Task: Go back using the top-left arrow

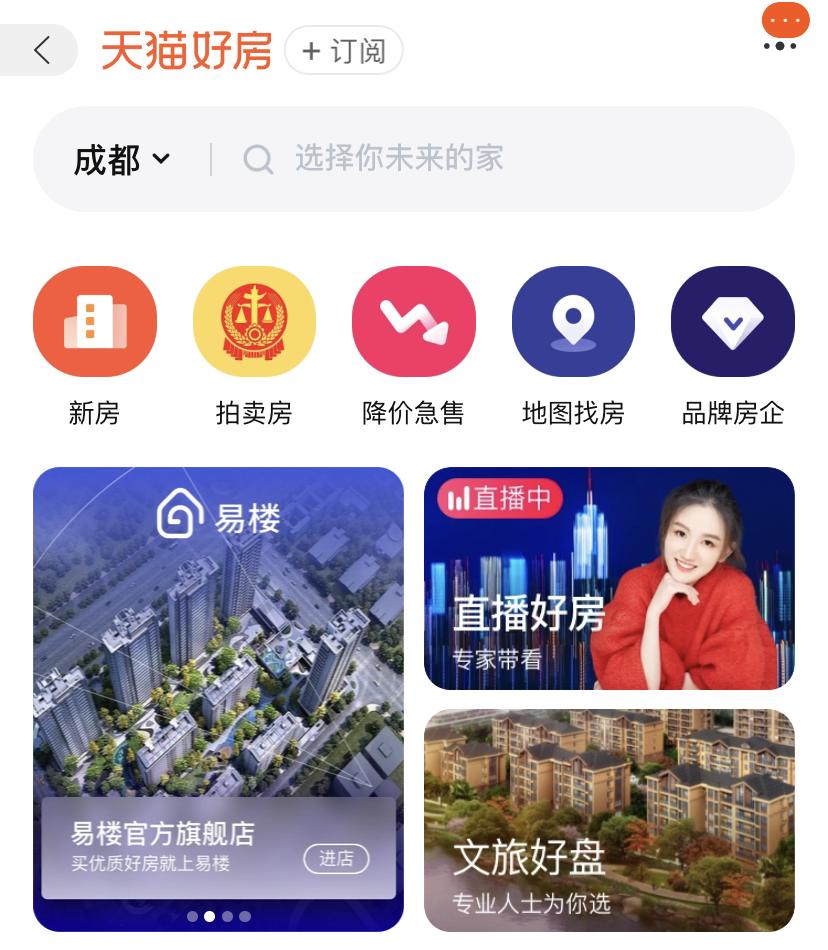Action: [x=41, y=50]
